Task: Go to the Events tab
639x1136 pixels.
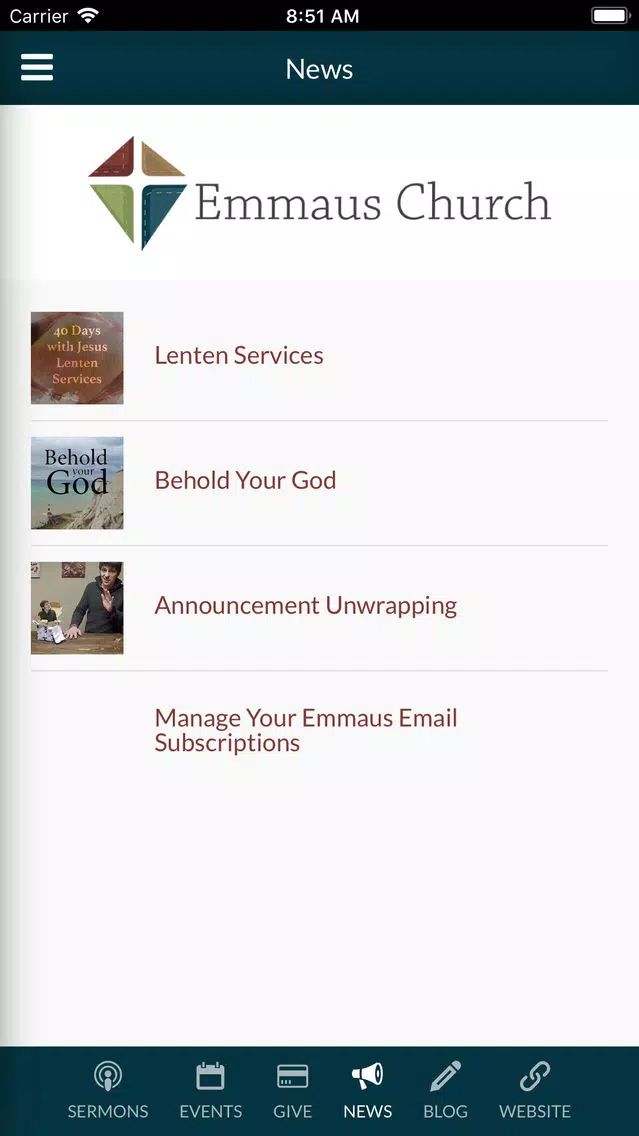Action: 210,1090
